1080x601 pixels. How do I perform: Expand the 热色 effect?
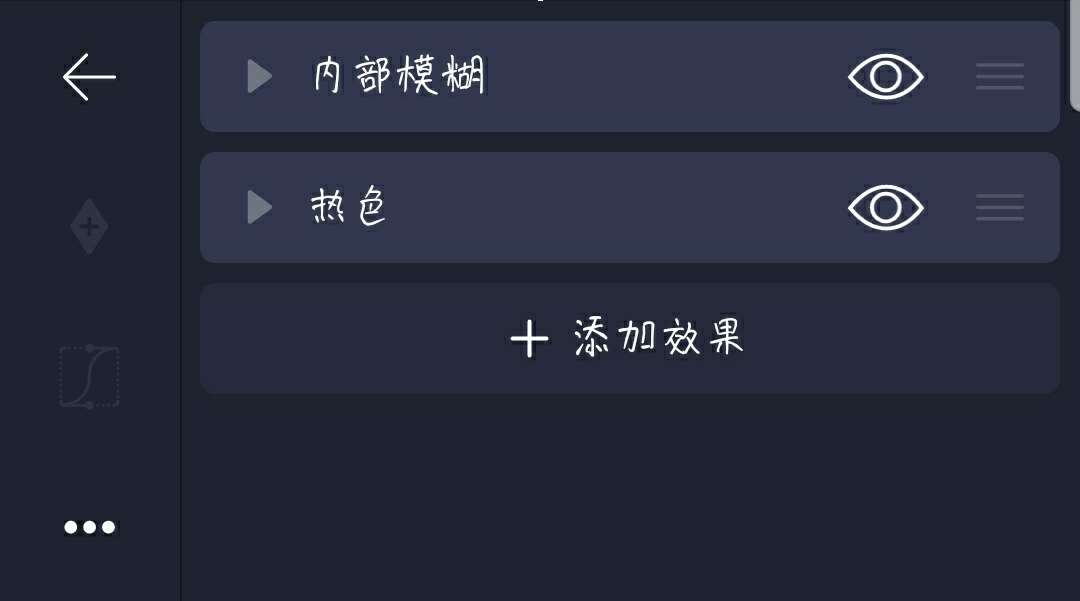pos(260,207)
